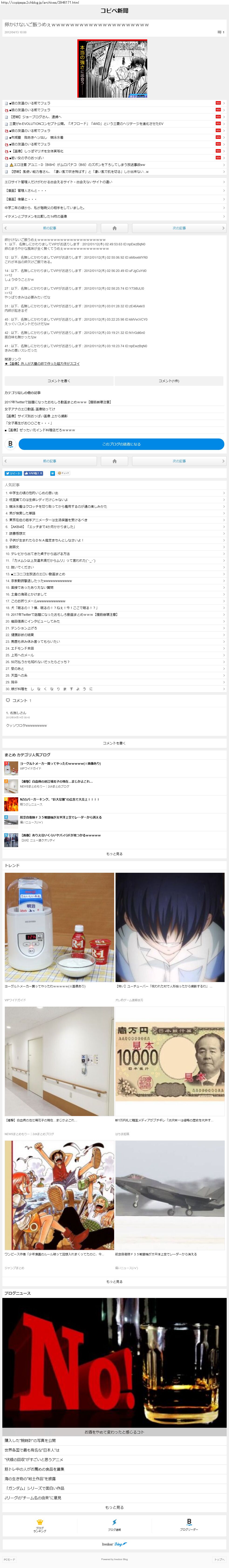Open the F35 fighter jet trend card
This screenshot has width=229, height=1568.
(170, 1193)
